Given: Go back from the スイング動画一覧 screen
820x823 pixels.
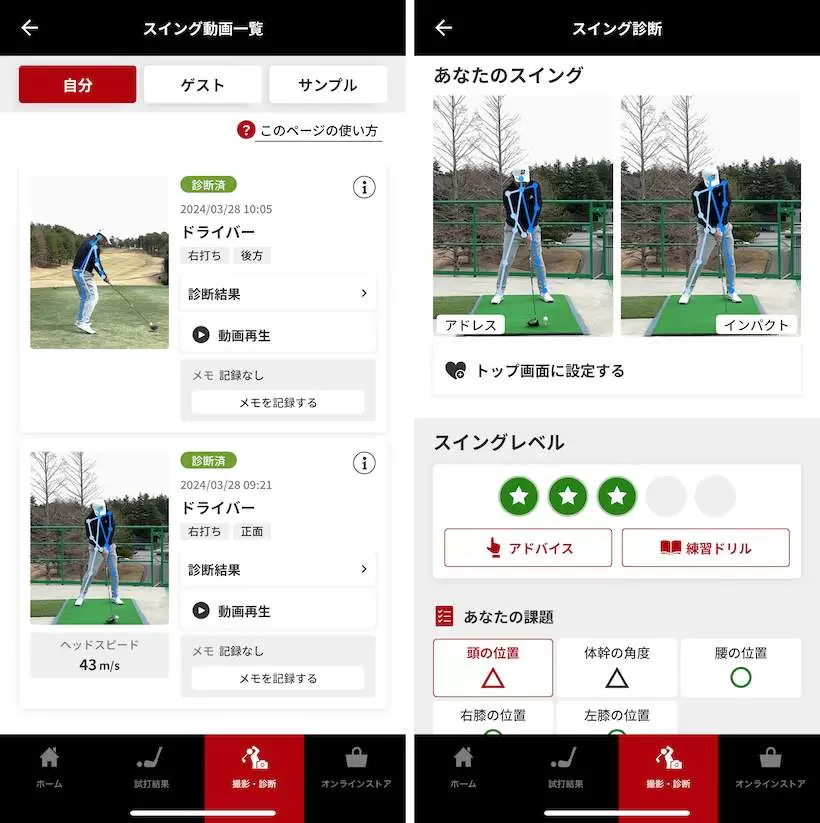Looking at the screenshot, I should (30, 28).
